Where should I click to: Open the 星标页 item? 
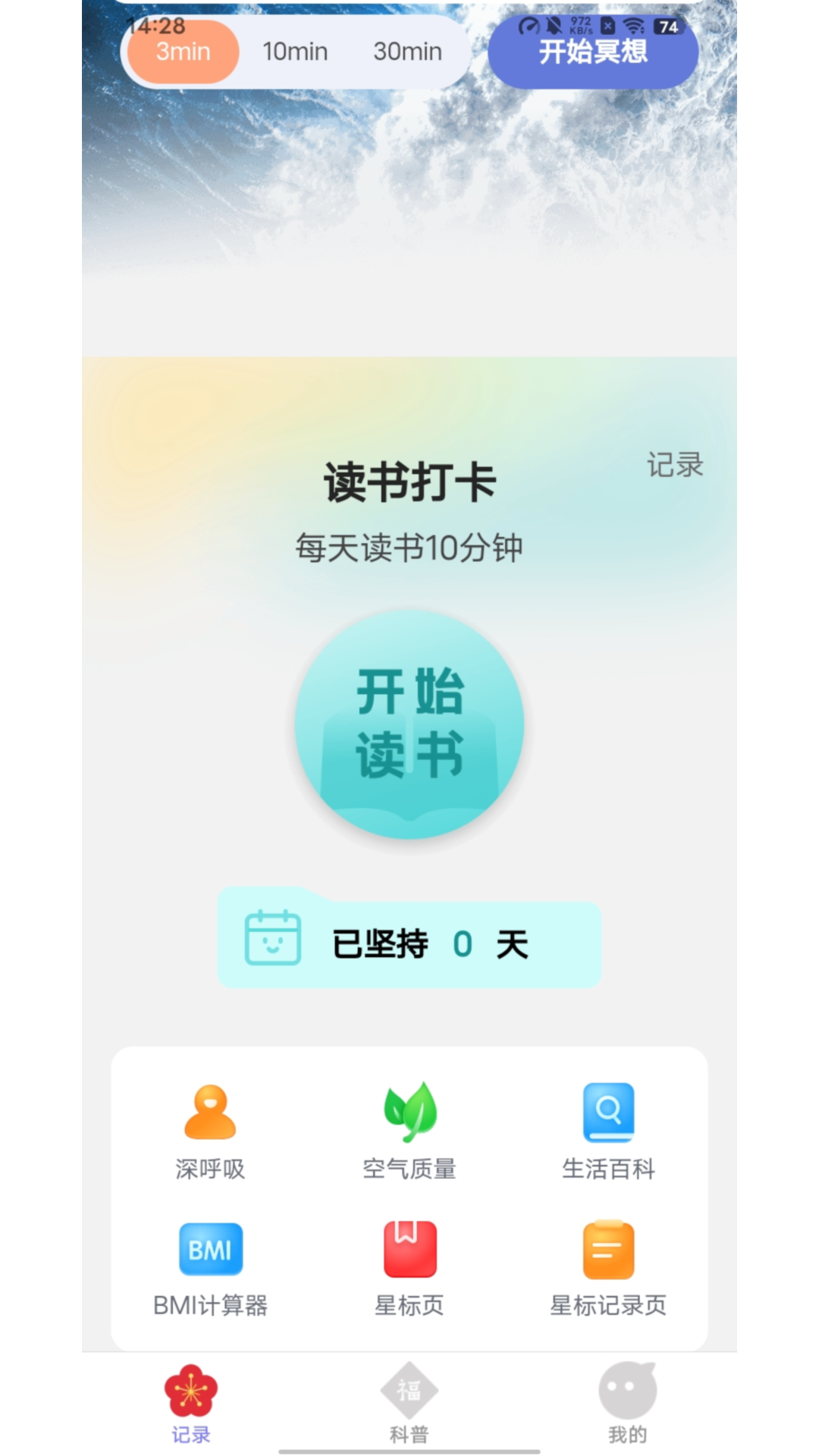point(409,1268)
